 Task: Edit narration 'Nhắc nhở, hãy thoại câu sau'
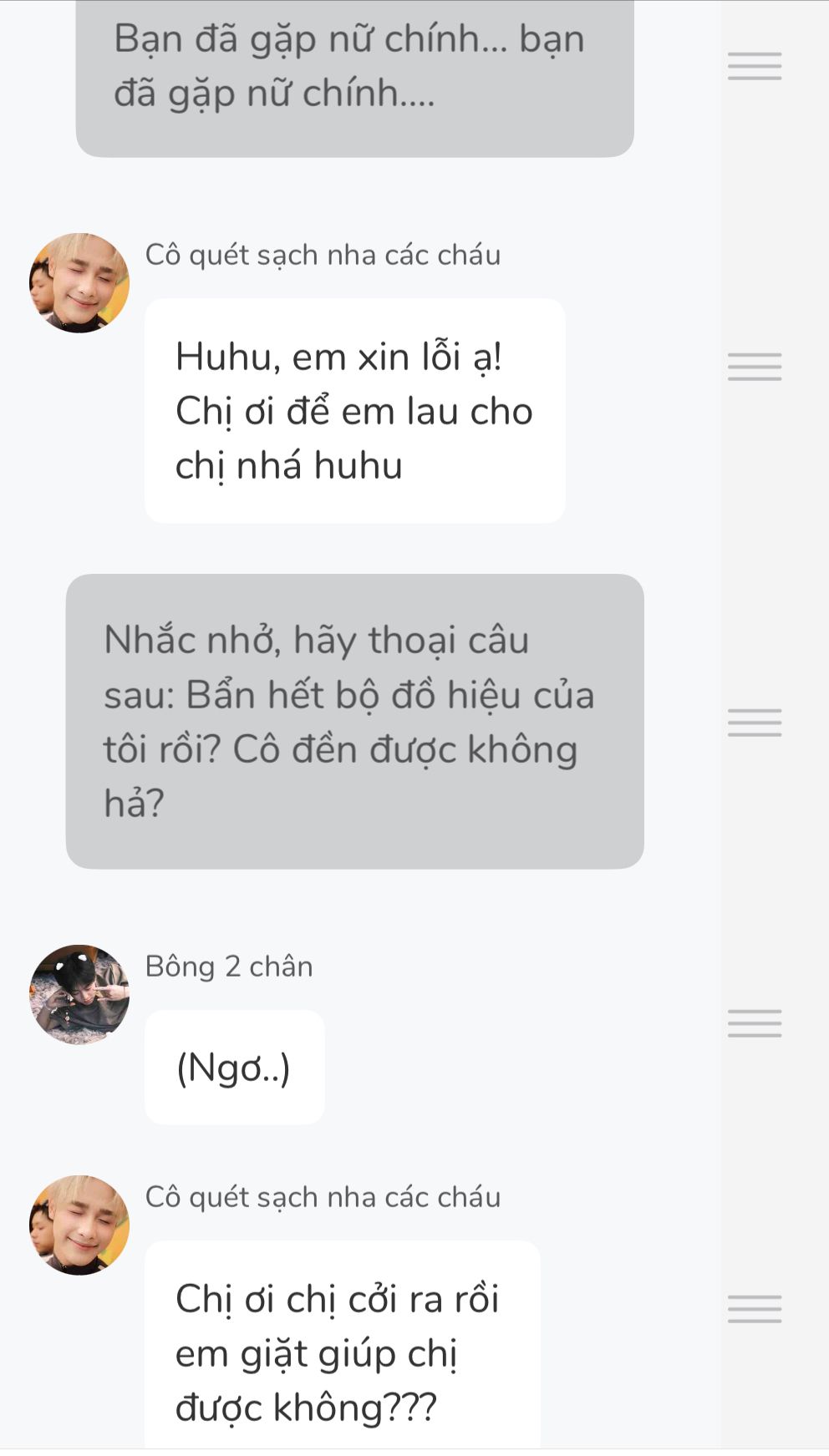click(x=354, y=721)
